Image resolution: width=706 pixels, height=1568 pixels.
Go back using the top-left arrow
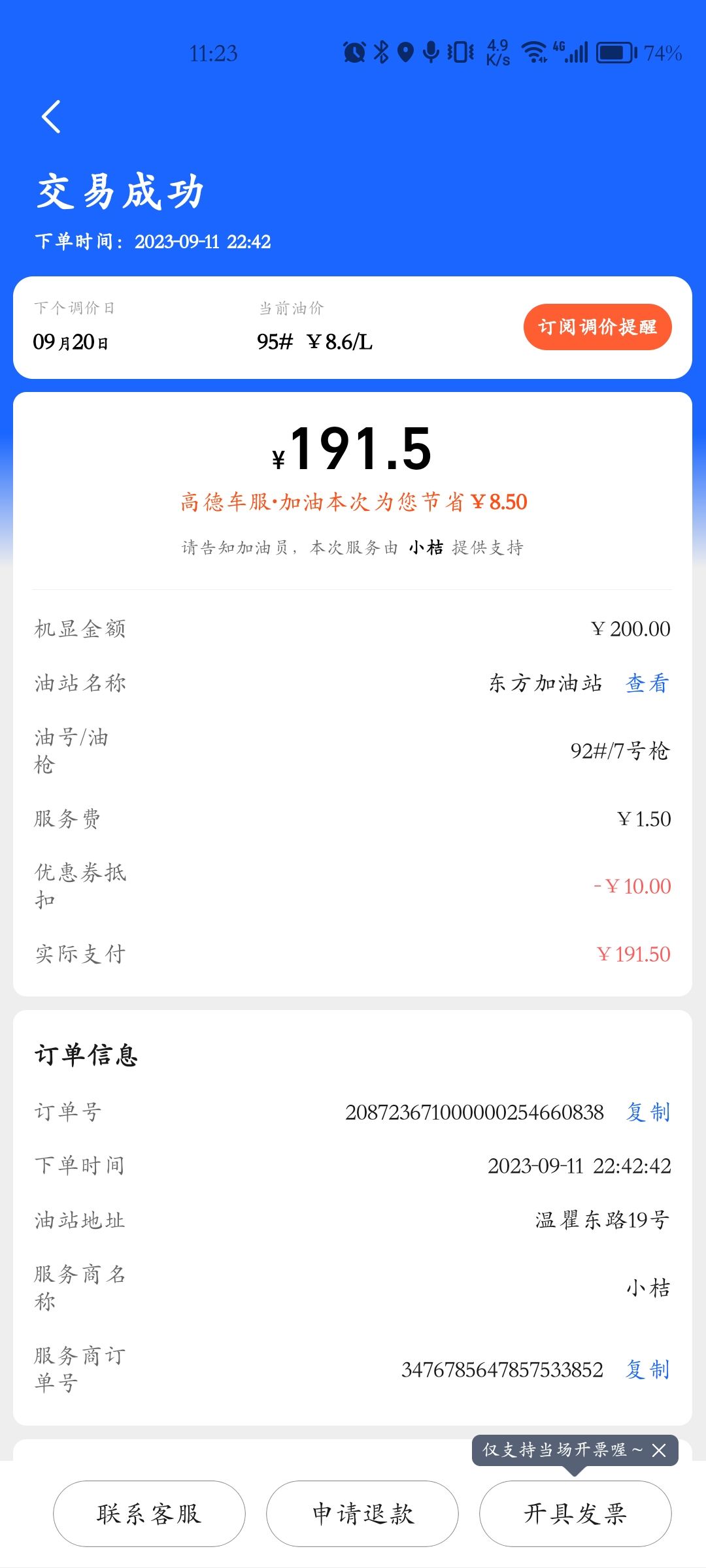pyautogui.click(x=51, y=117)
